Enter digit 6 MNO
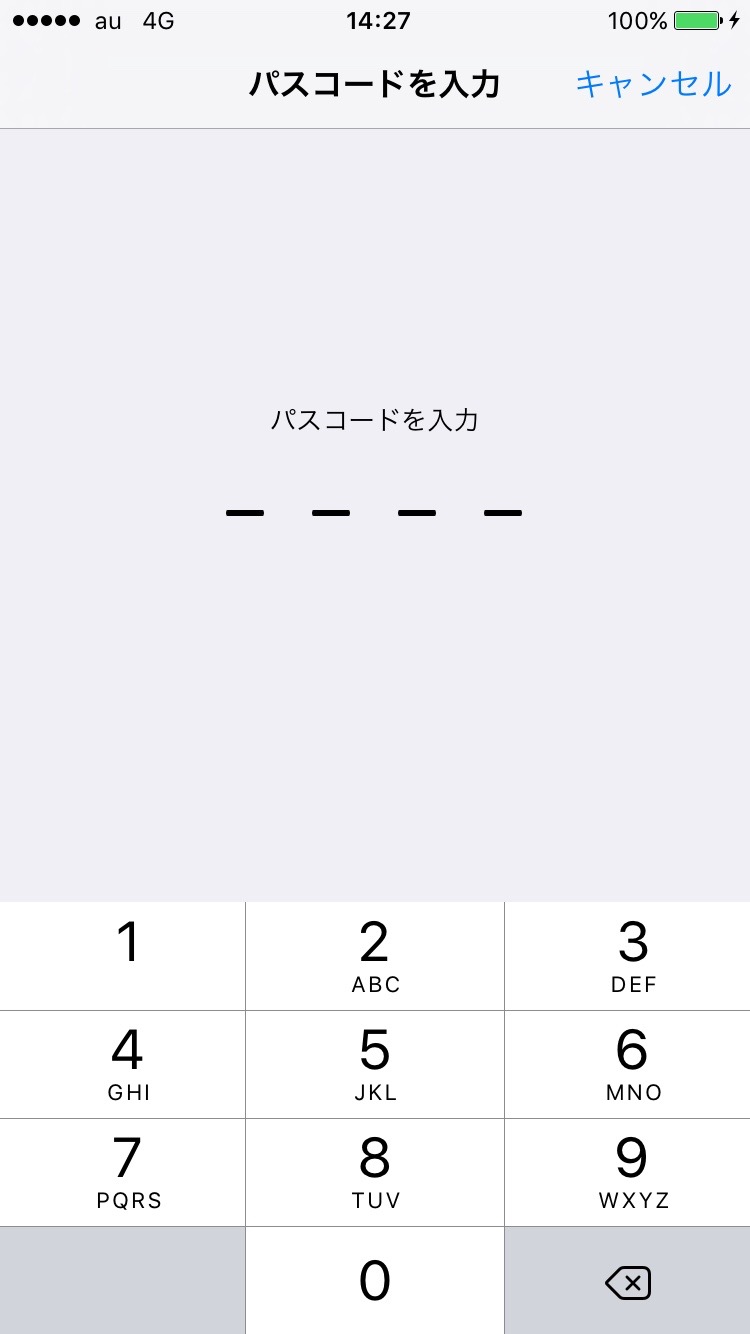750x1334 pixels. [629, 1064]
